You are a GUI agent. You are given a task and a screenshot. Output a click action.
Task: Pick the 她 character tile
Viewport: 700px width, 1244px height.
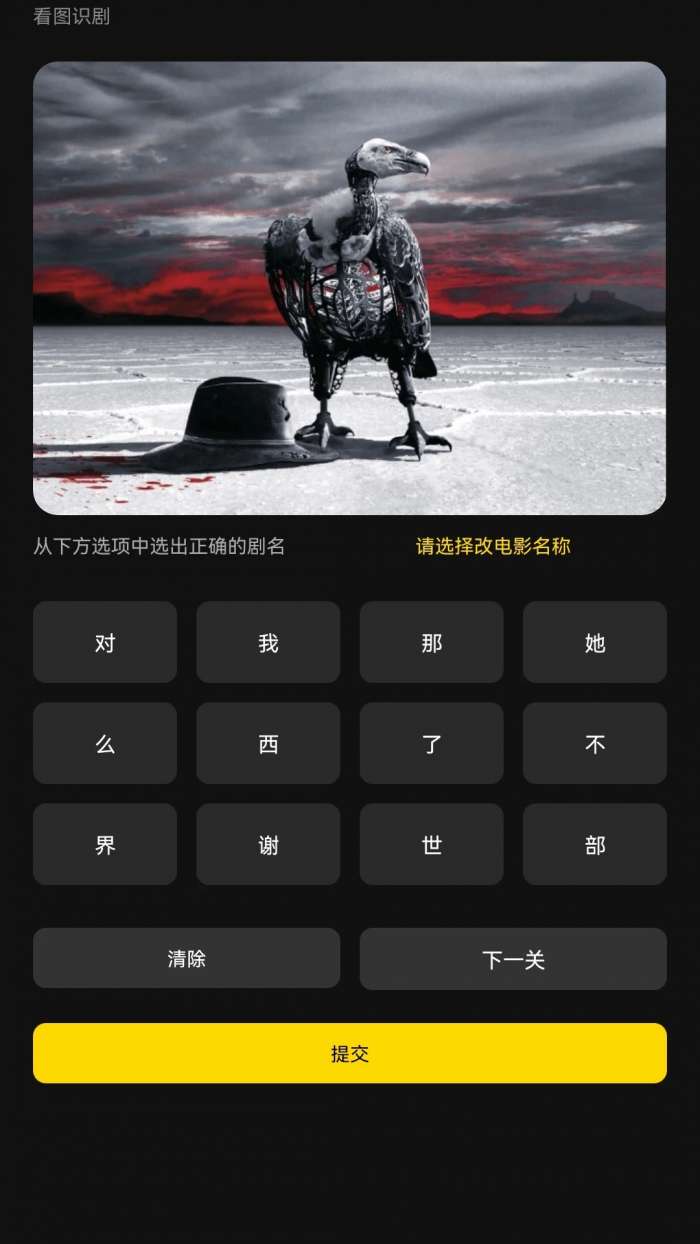click(x=594, y=643)
